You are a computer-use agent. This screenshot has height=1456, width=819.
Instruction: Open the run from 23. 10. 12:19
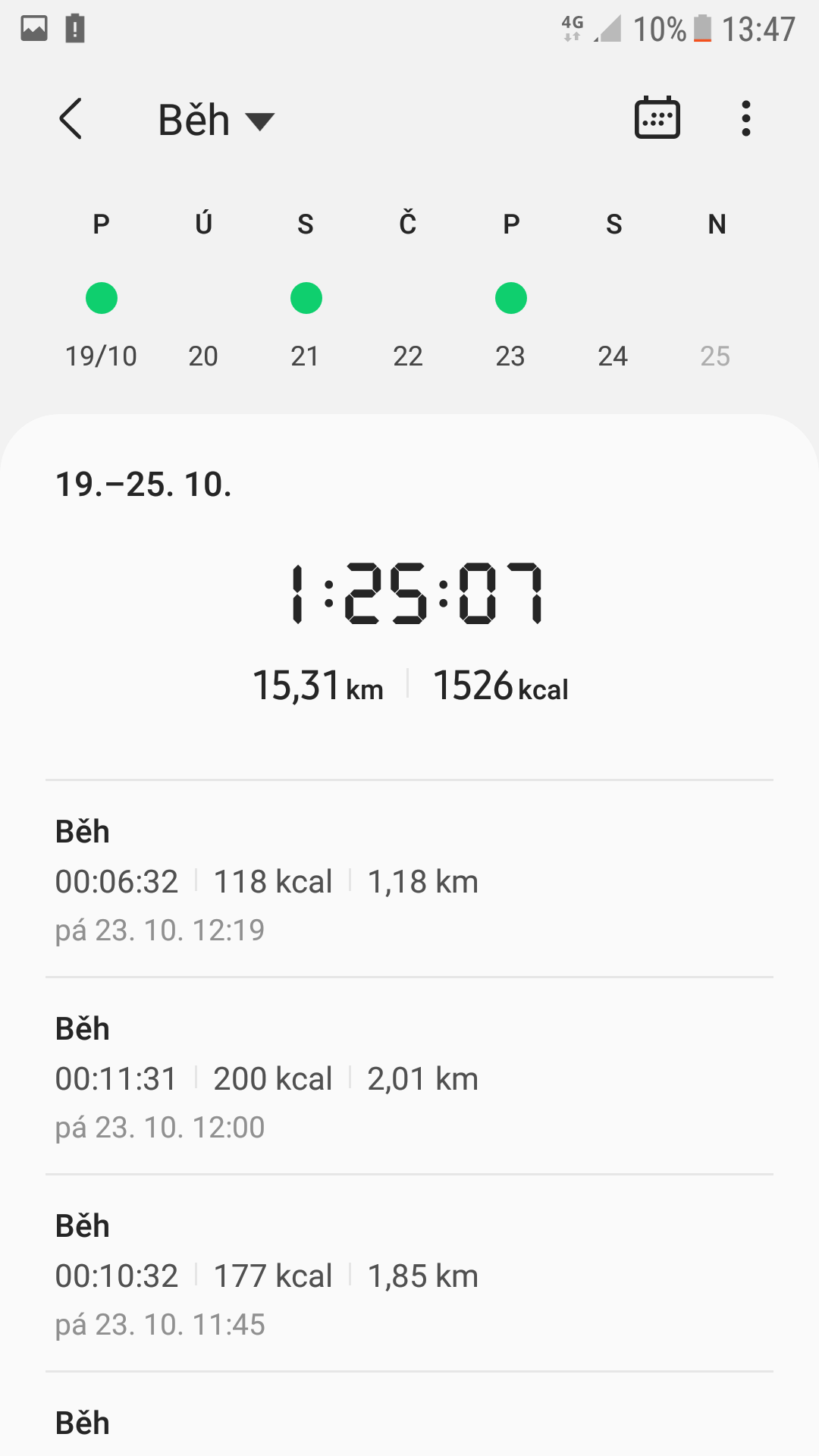pos(409,879)
